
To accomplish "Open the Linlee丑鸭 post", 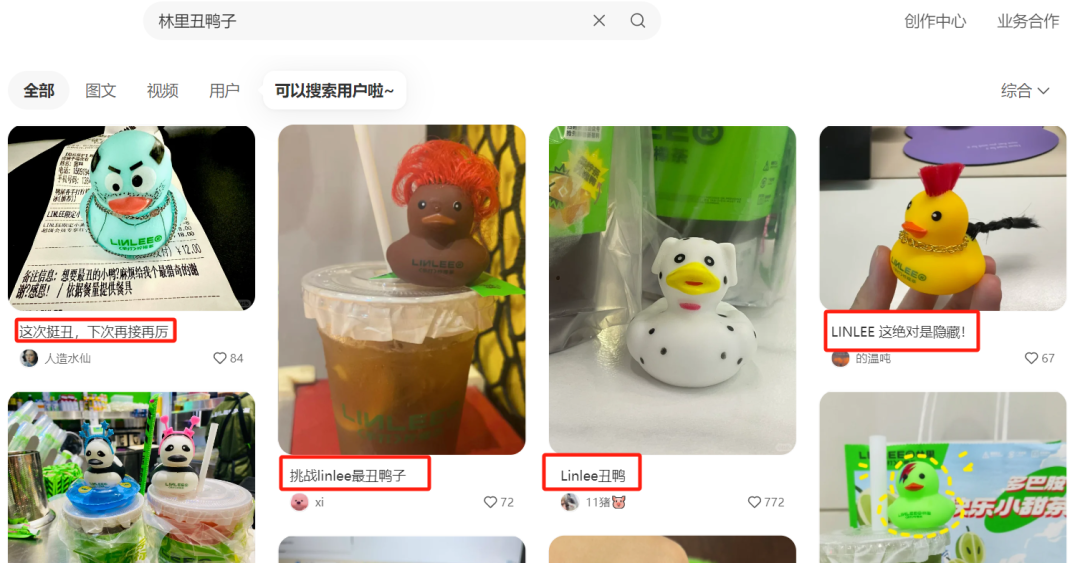I will [x=592, y=474].
